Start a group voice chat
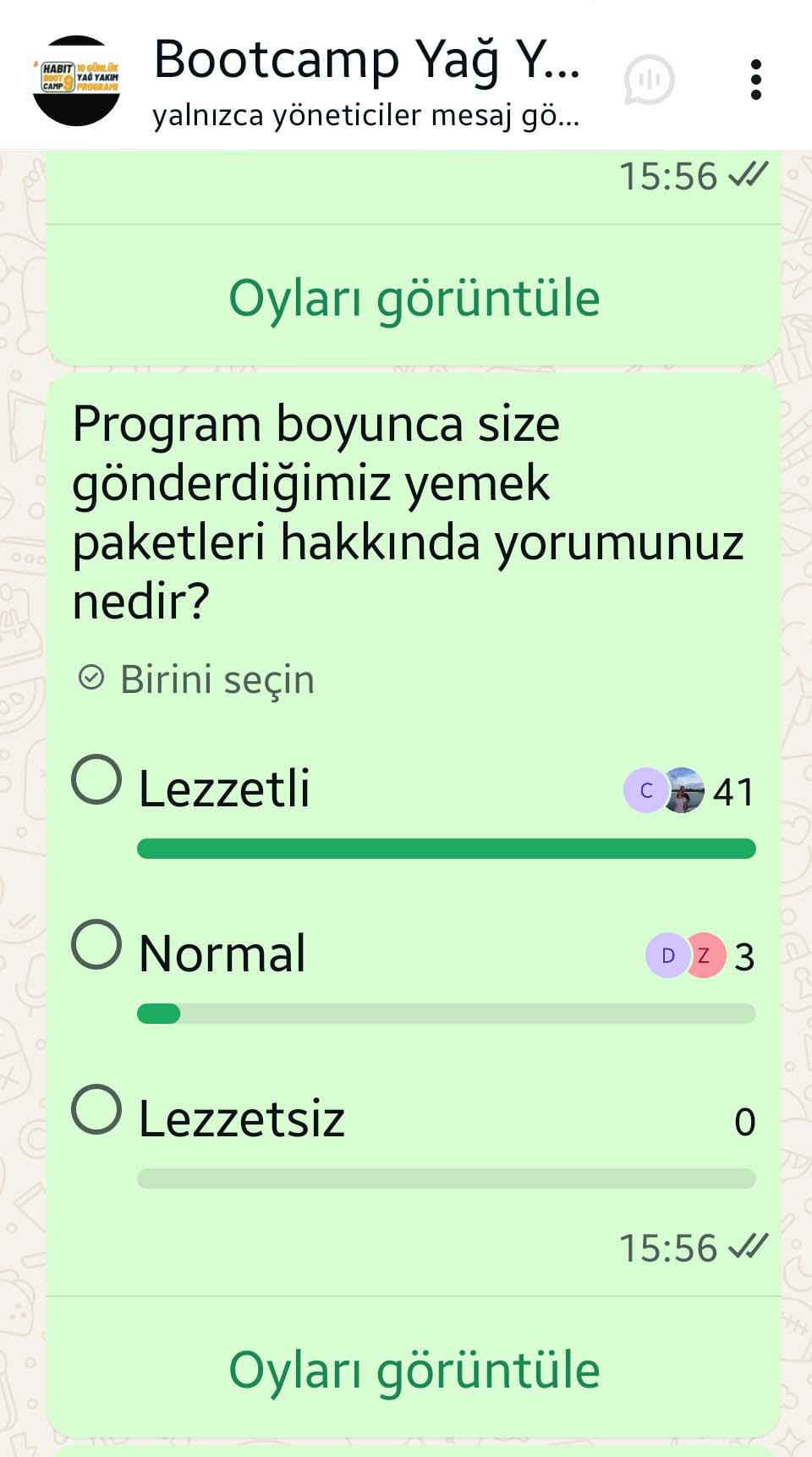 click(649, 80)
